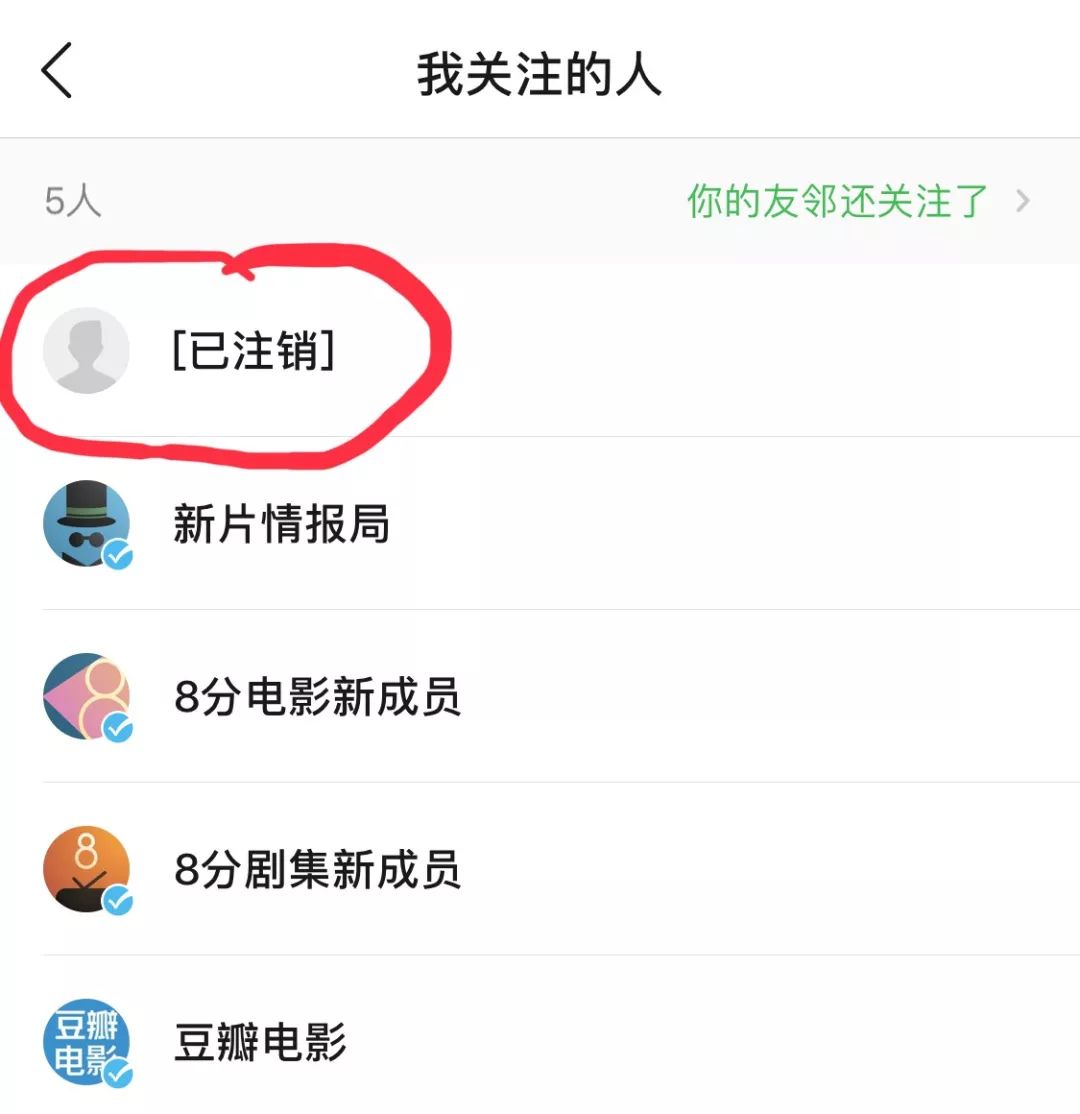Select the 8分剧集新成员 avatar icon

85,870
